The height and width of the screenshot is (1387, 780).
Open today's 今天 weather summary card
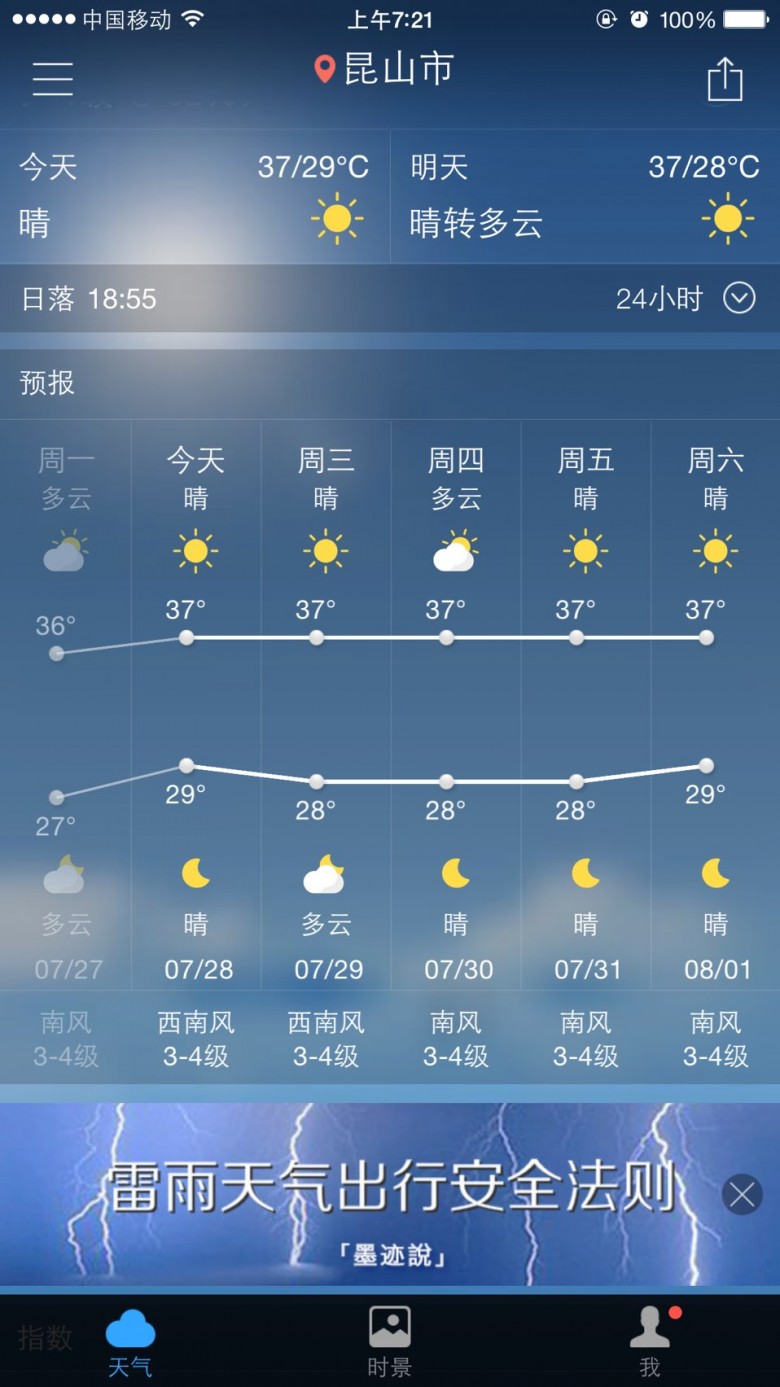tap(195, 196)
